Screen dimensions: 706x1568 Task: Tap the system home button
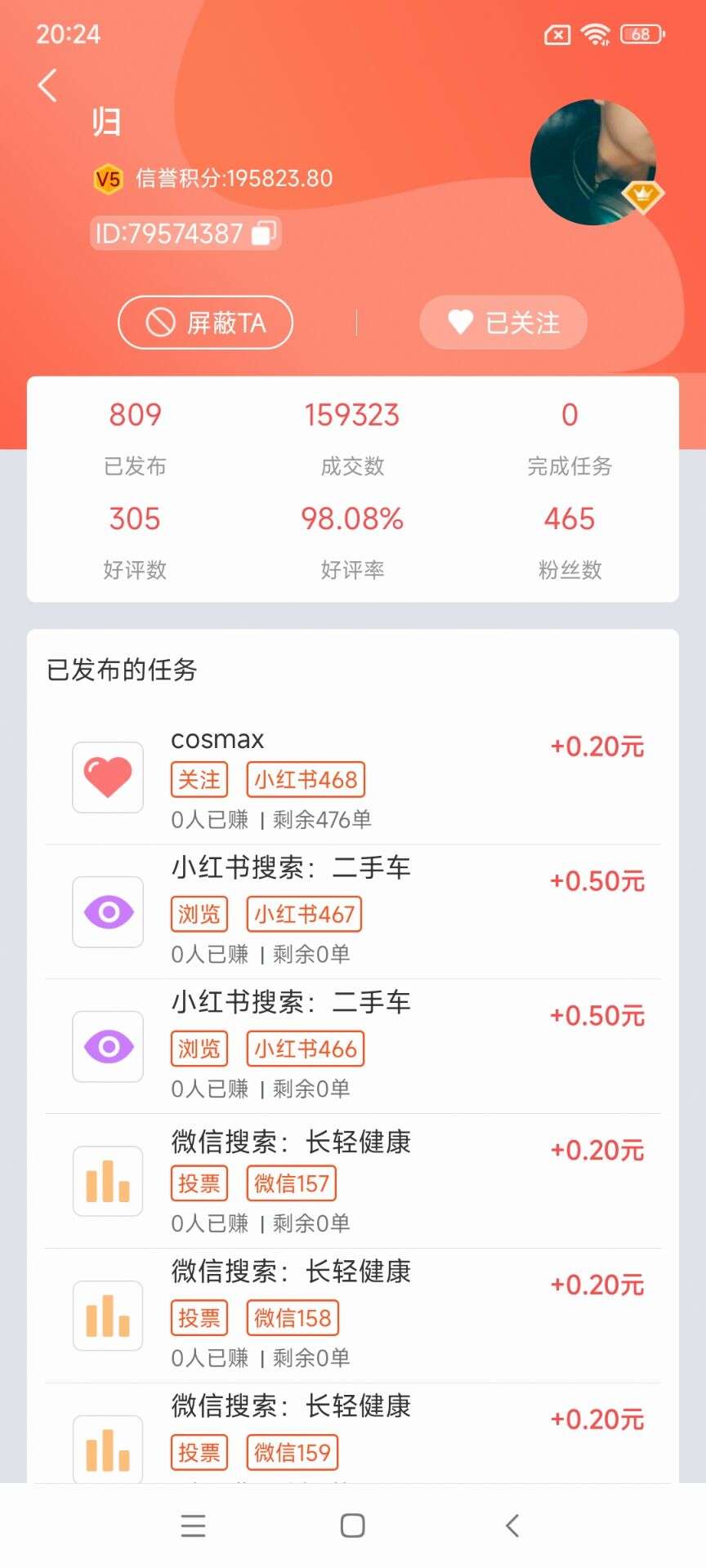coord(352,1526)
